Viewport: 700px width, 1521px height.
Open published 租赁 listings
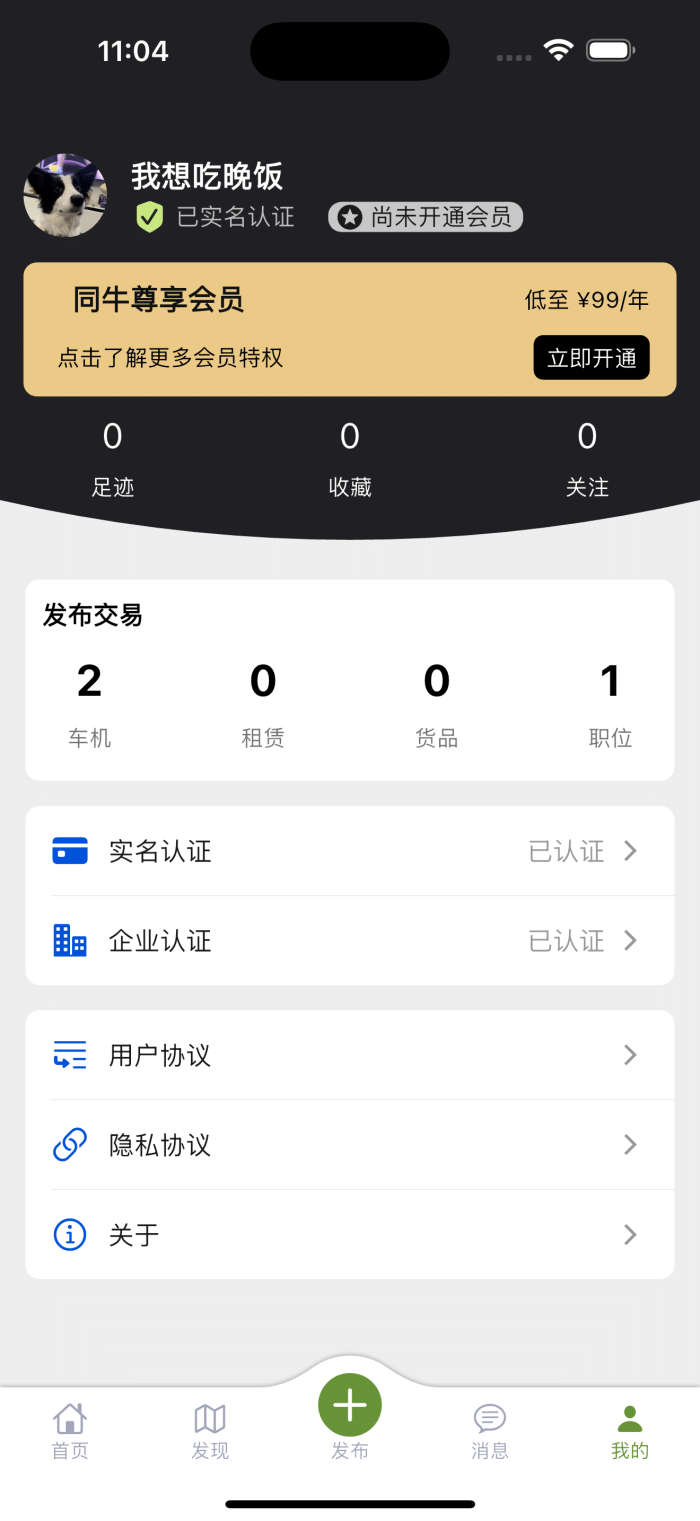tap(263, 704)
